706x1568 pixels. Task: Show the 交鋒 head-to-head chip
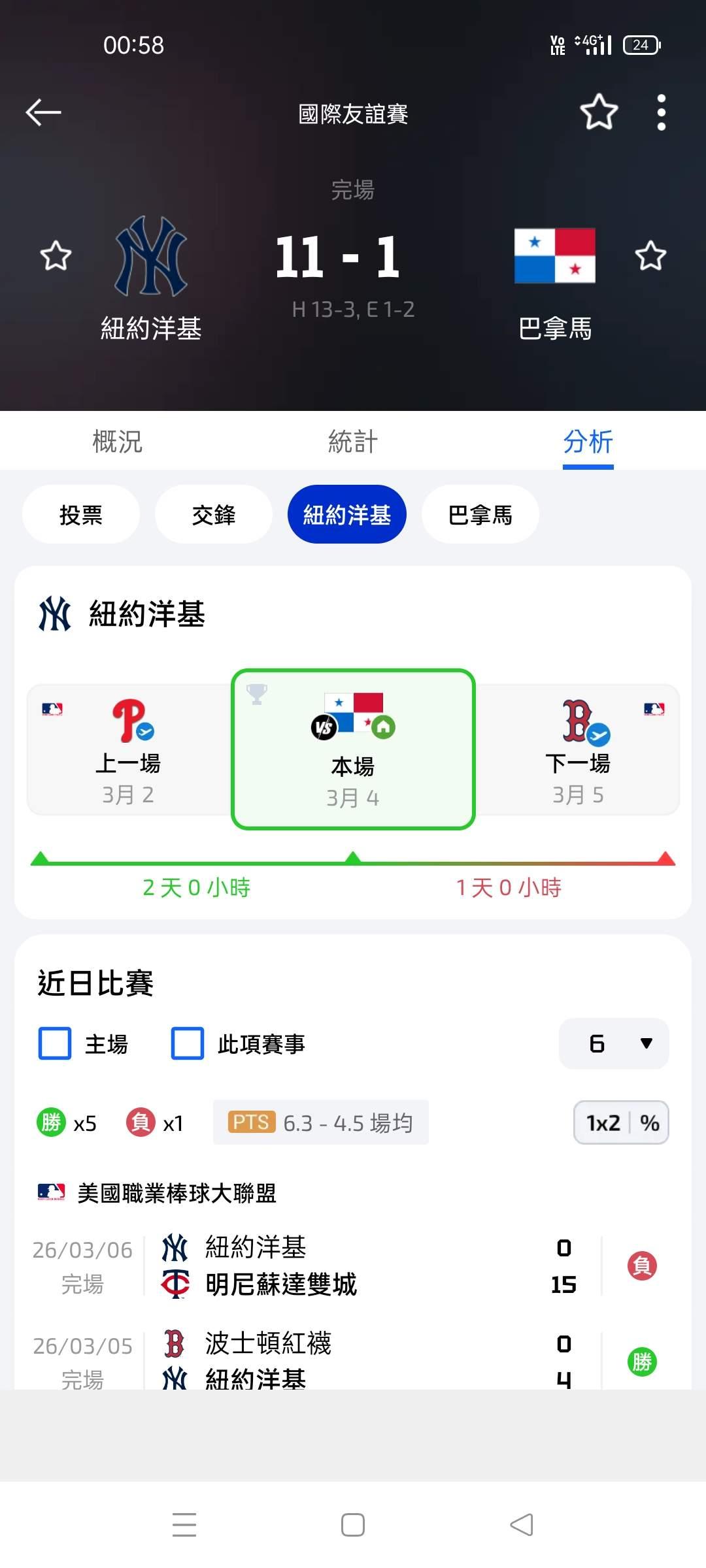coord(214,515)
